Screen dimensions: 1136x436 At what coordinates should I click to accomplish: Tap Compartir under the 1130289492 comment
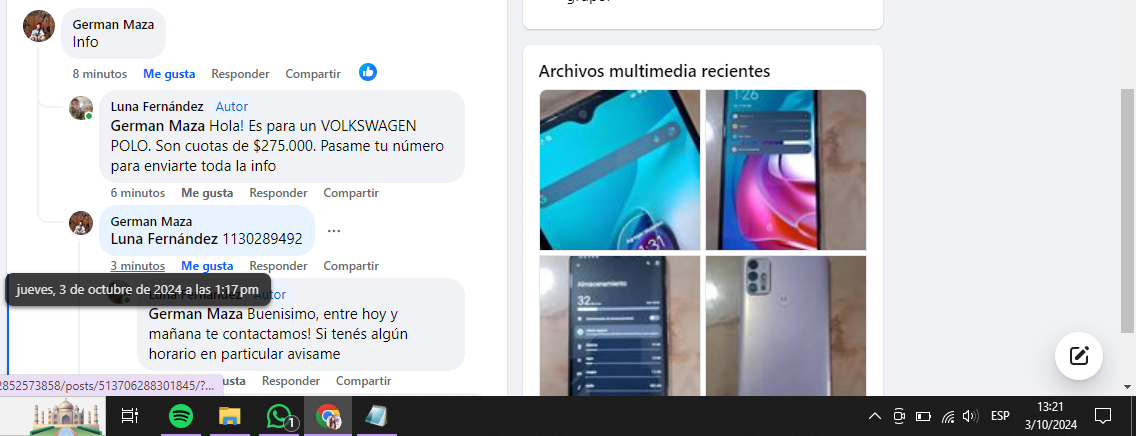[351, 265]
